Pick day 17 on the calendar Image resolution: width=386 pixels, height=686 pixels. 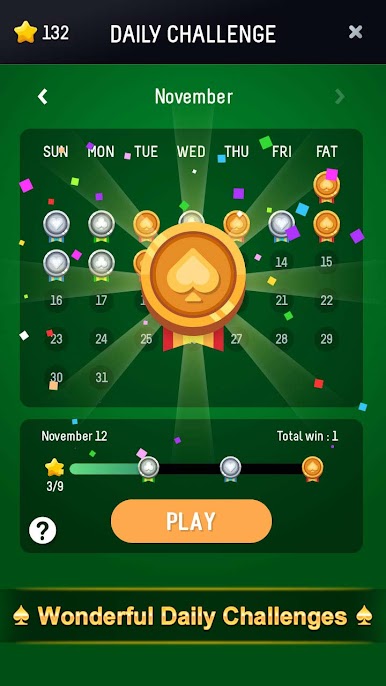101,301
